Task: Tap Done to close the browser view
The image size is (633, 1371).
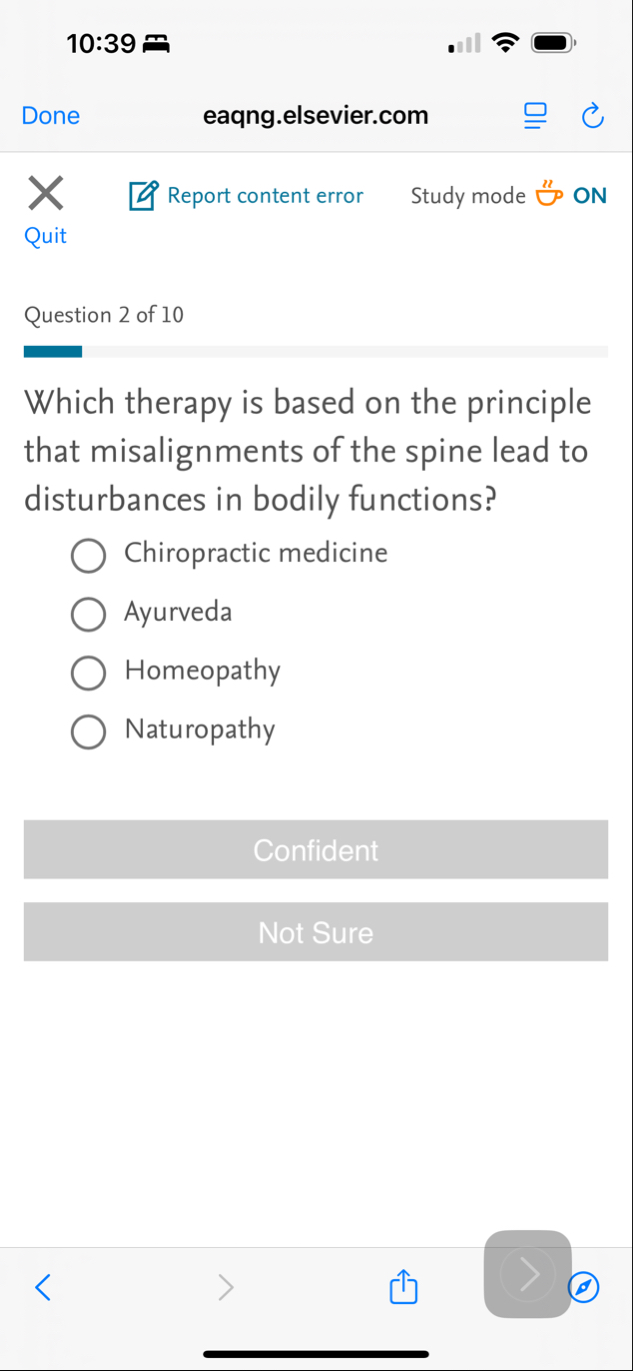Action: coord(51,116)
